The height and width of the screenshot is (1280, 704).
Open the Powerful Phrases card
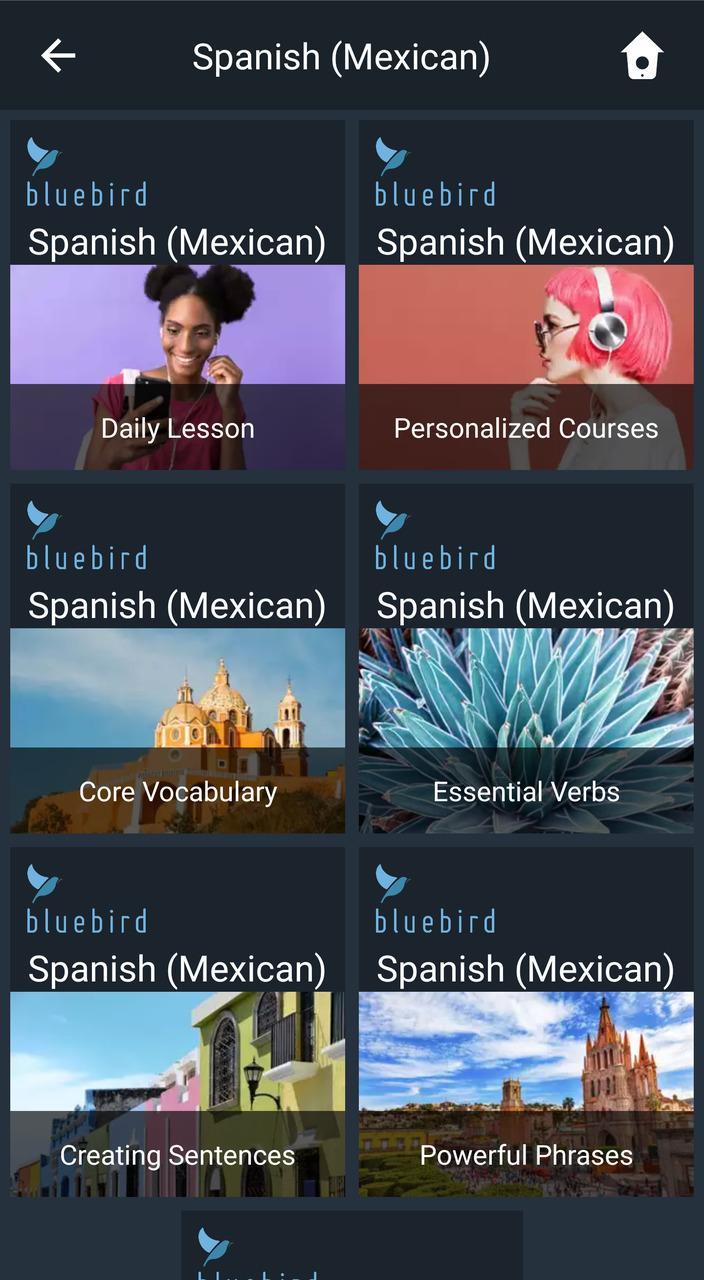(526, 1022)
